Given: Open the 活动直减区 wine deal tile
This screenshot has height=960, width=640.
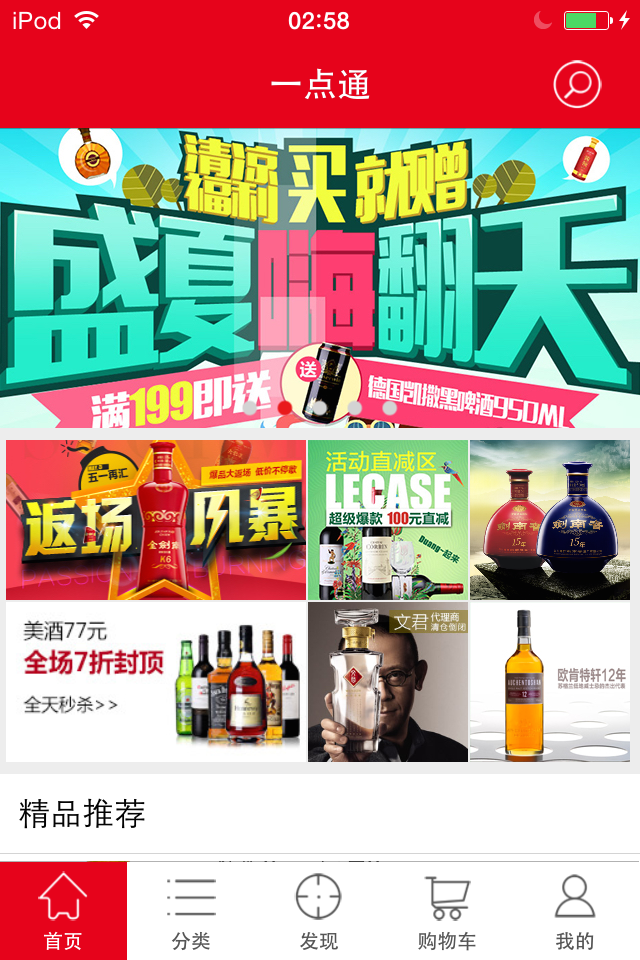Looking at the screenshot, I should pyautogui.click(x=388, y=520).
